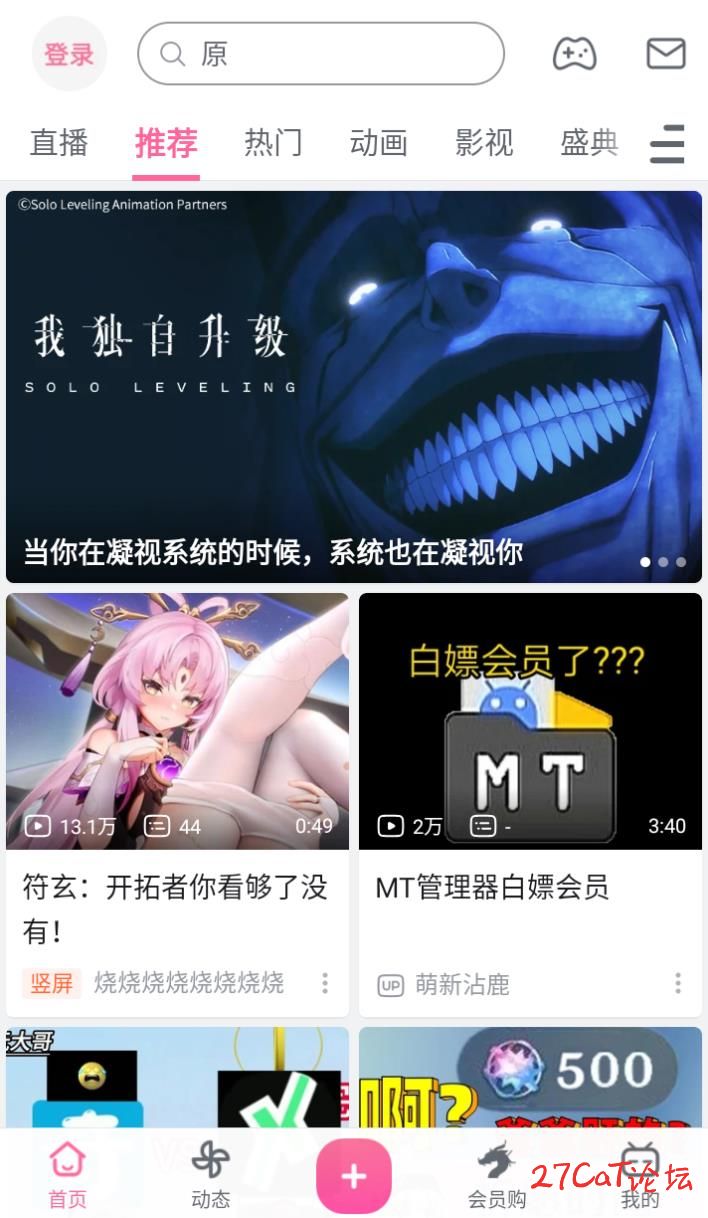708x1218 pixels.
Task: Open the game center controller icon
Action: 575,53
